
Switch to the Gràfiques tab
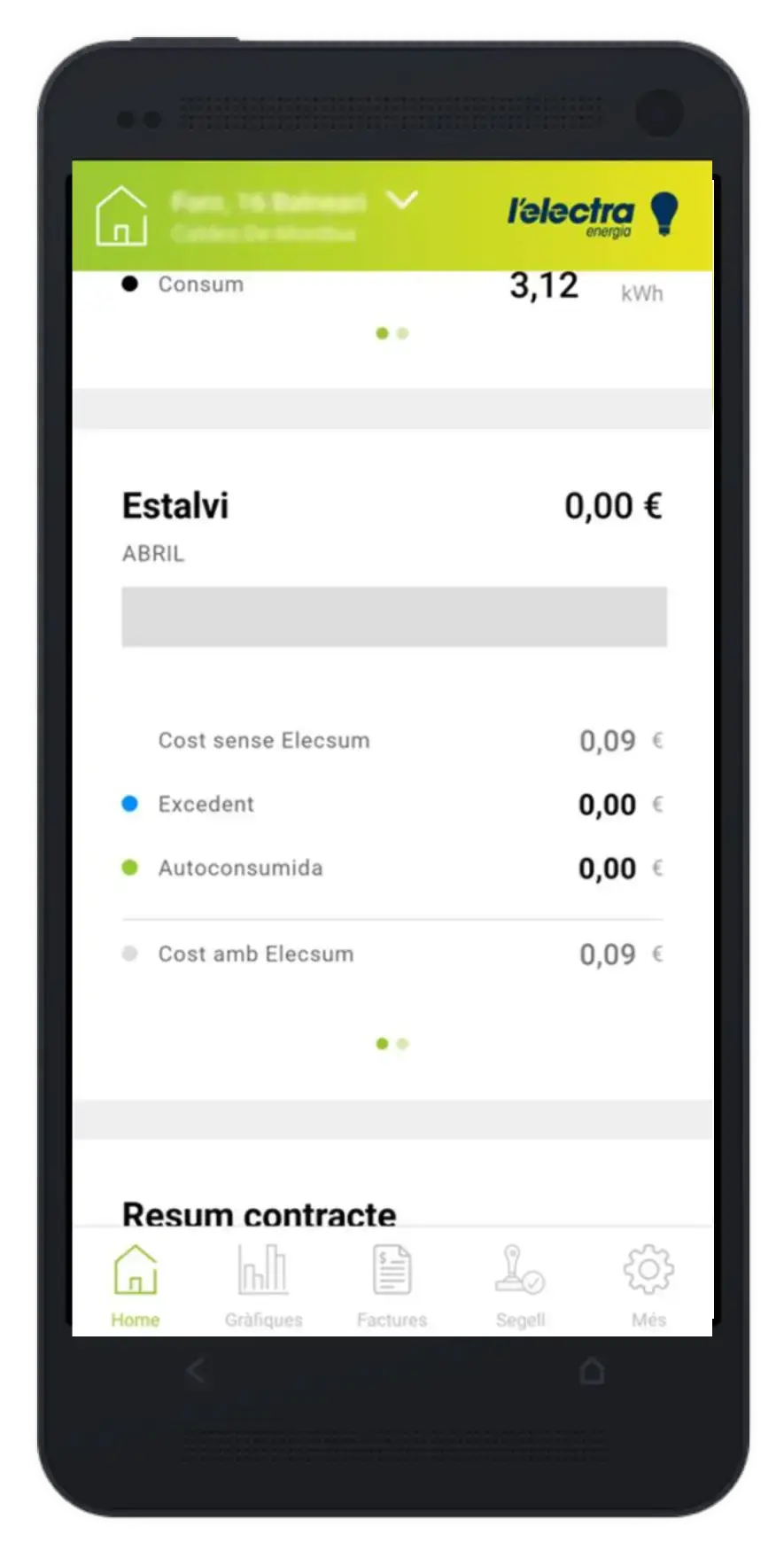[x=263, y=1285]
